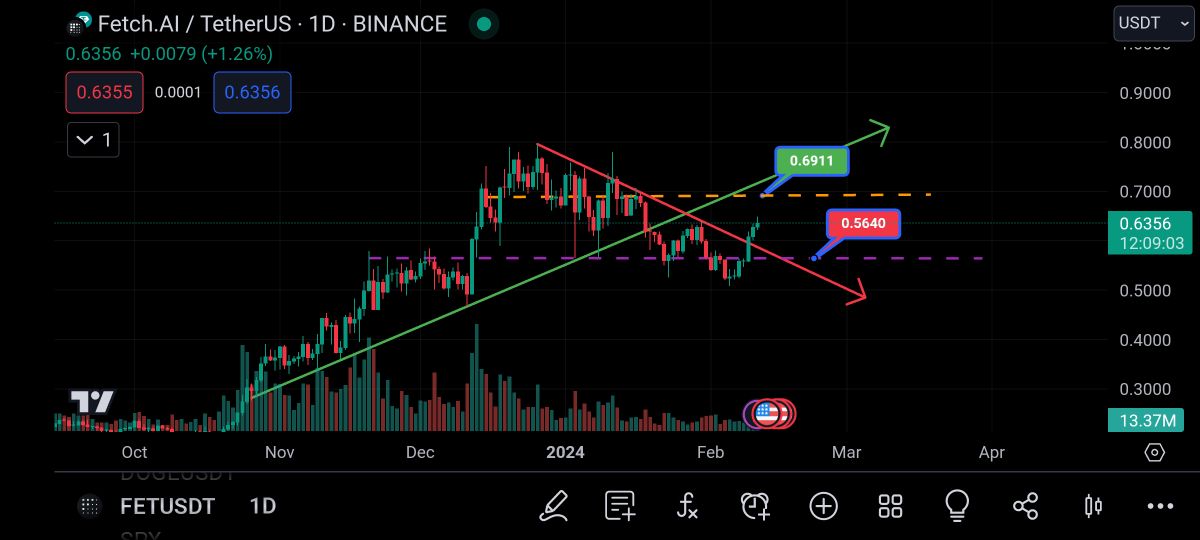Open the FETUSDT symbol search
Image resolution: width=1200 pixels, height=540 pixels.
(x=167, y=506)
